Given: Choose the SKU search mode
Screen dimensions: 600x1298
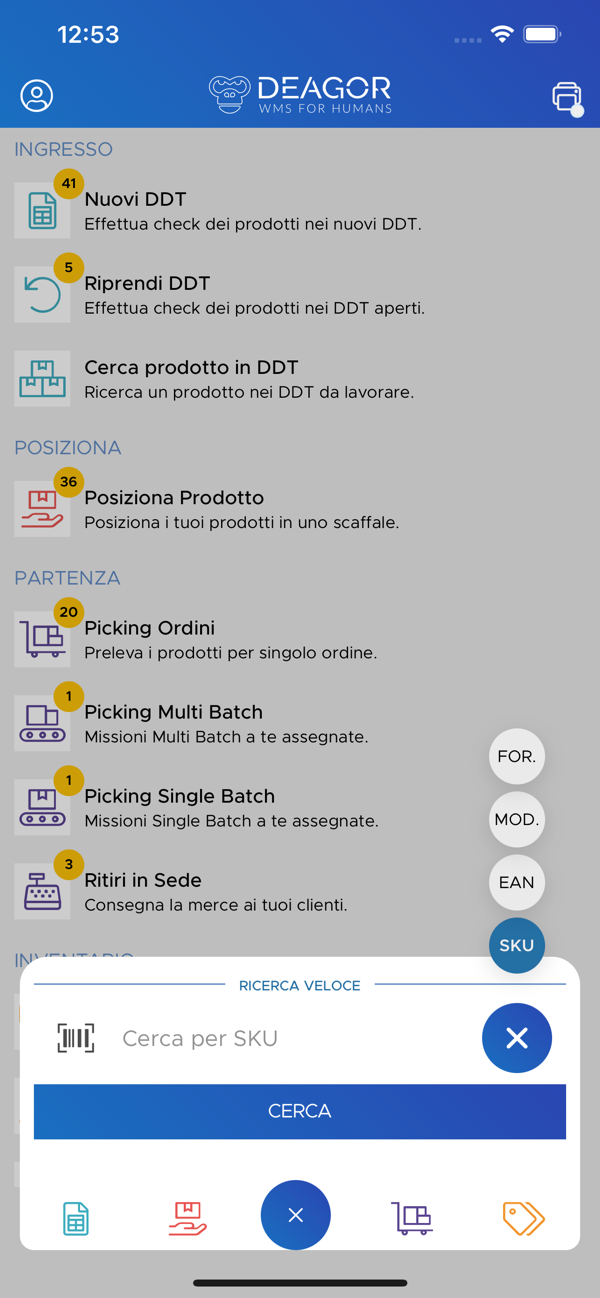Looking at the screenshot, I should coord(517,945).
